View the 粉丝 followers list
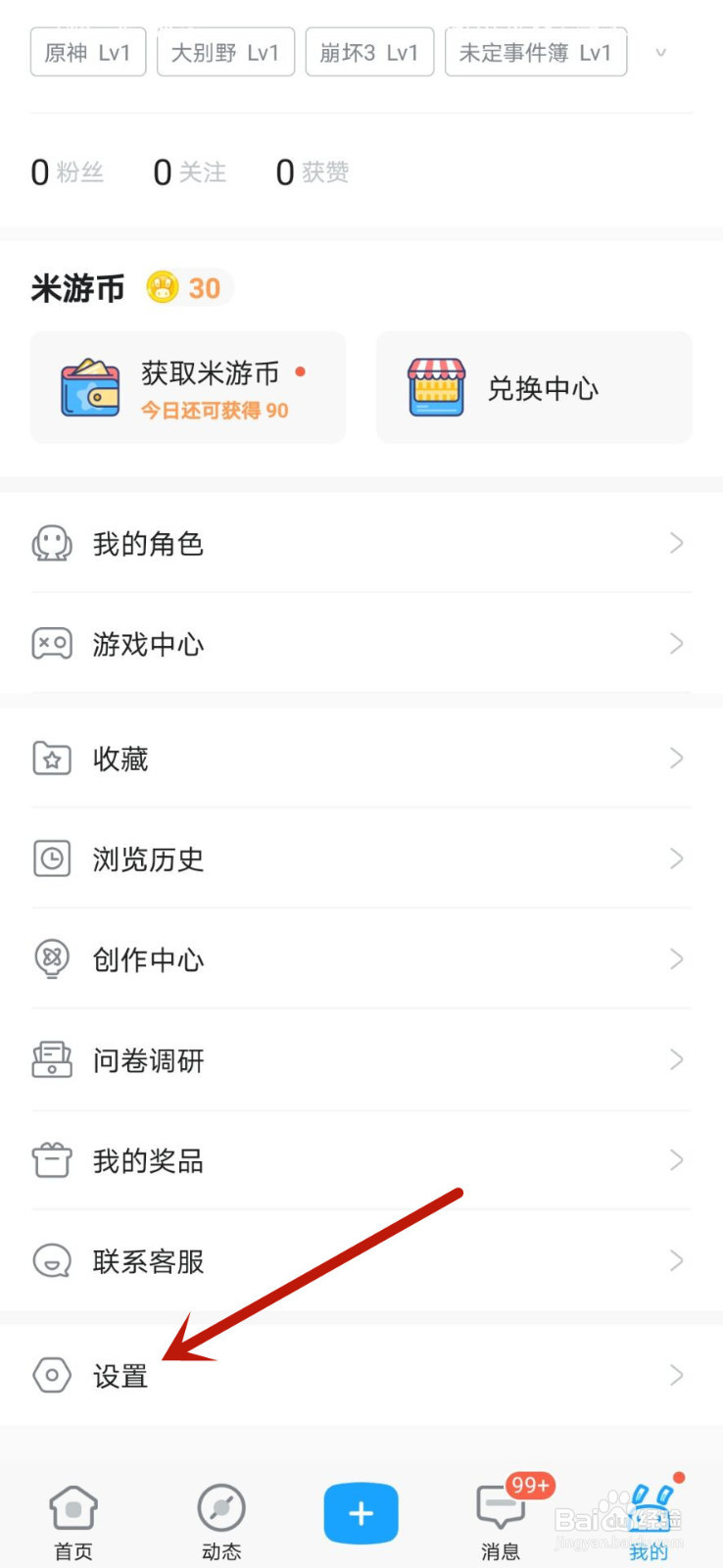Image resolution: width=723 pixels, height=1568 pixels. [68, 172]
